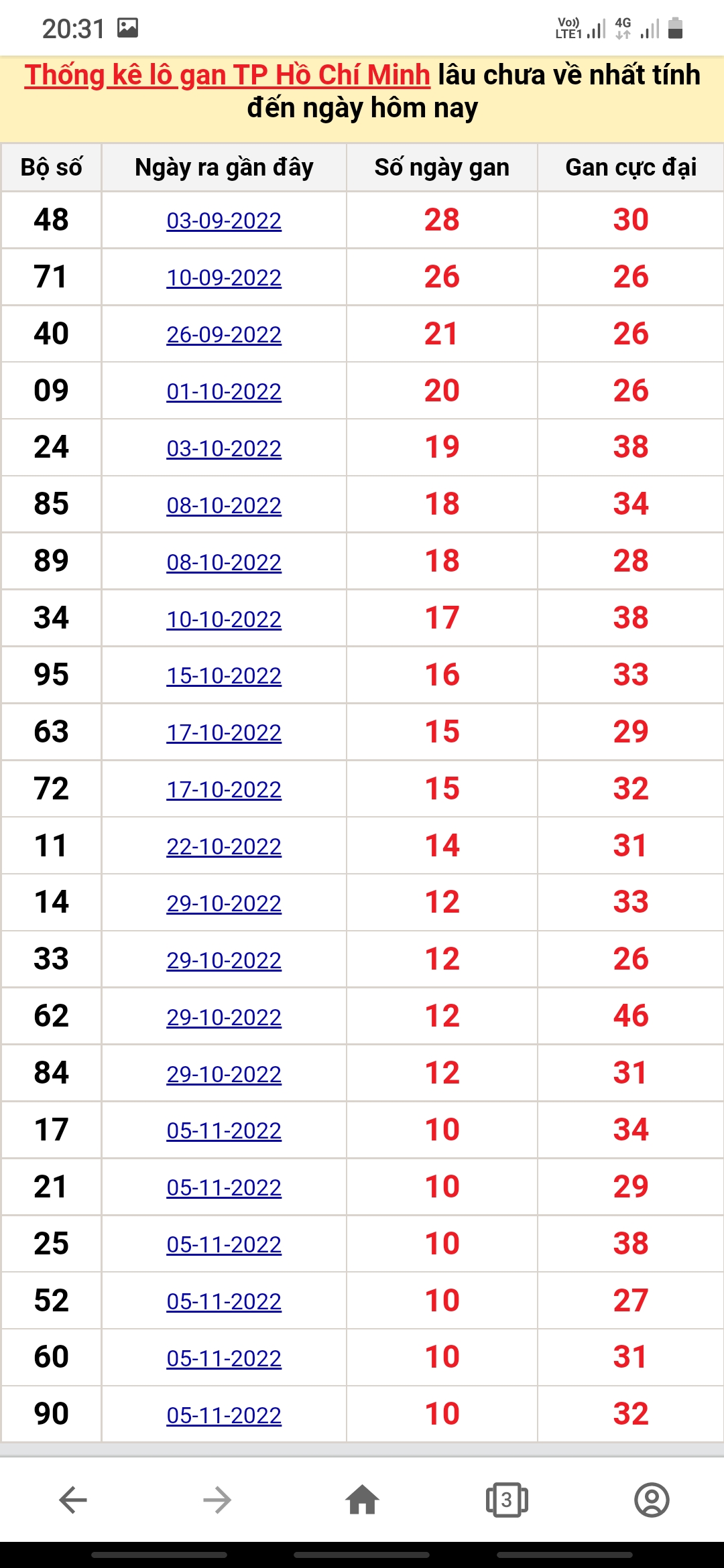Screen dimensions: 724x1568
Task: Open date 08-10-2022 for number 89
Action: click(224, 562)
